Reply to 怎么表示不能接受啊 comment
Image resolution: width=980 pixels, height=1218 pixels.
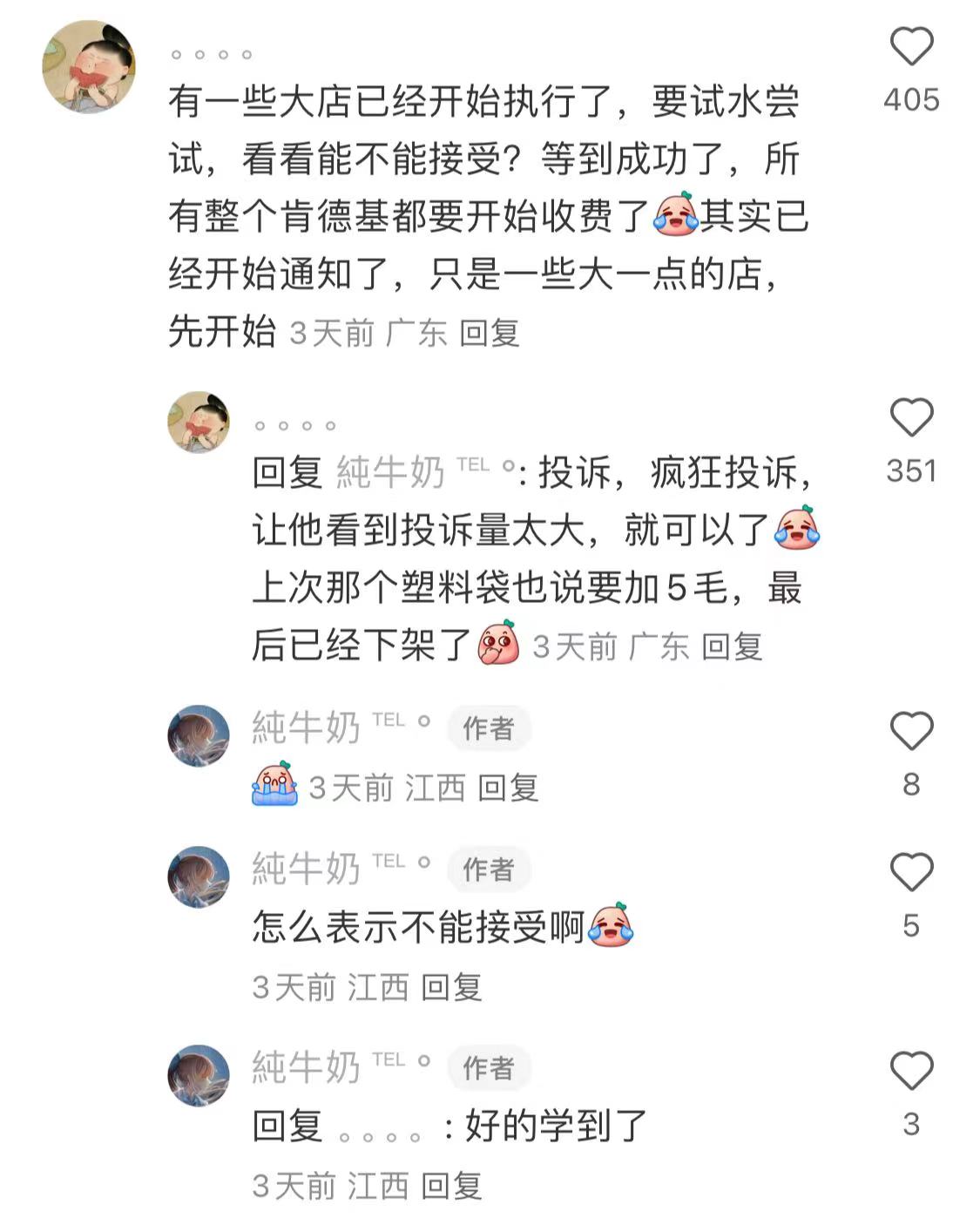(x=451, y=988)
